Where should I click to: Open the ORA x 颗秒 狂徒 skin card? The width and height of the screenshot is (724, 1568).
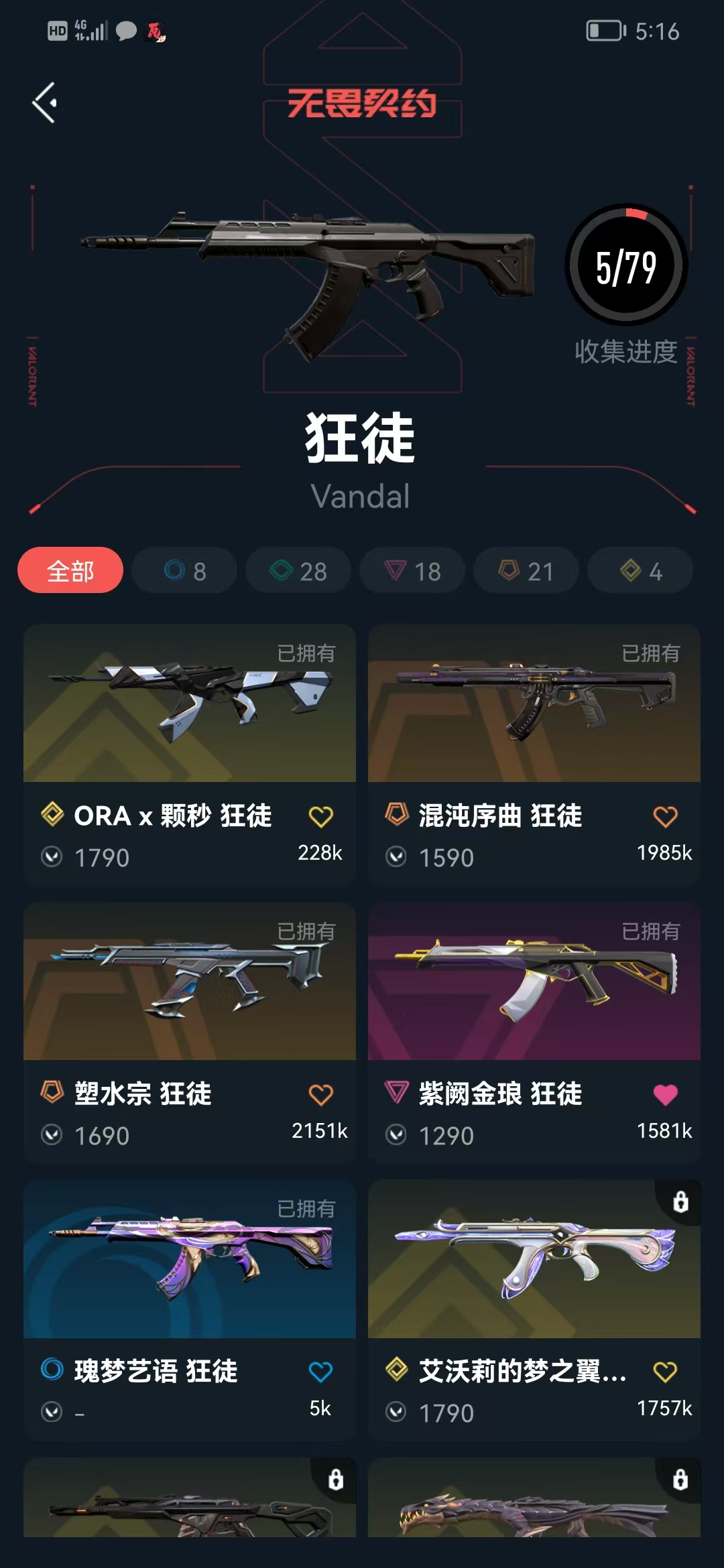coord(190,704)
